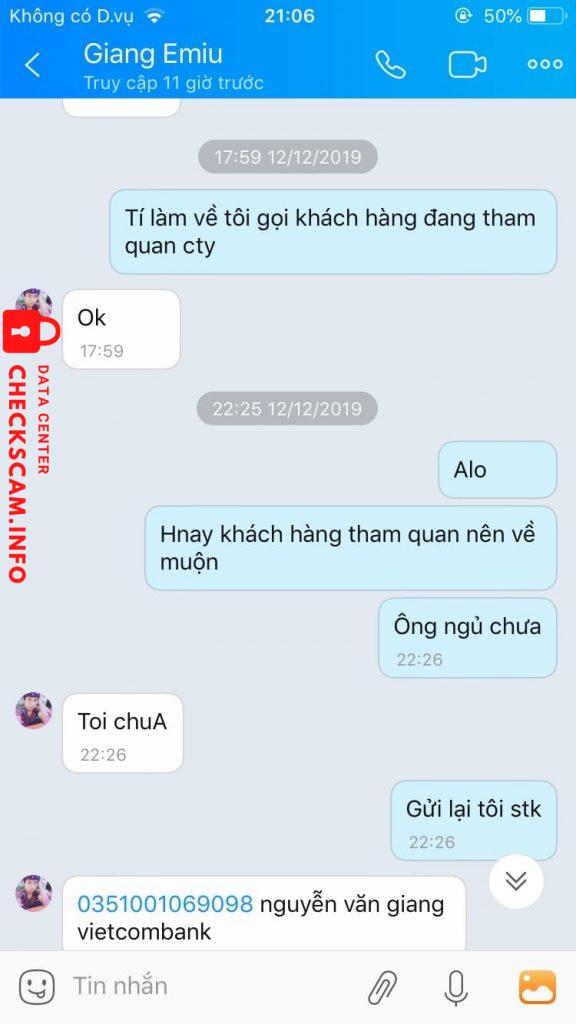The image size is (576, 1024).
Task: Go back from Giang Emiu chat
Action: coord(32,65)
